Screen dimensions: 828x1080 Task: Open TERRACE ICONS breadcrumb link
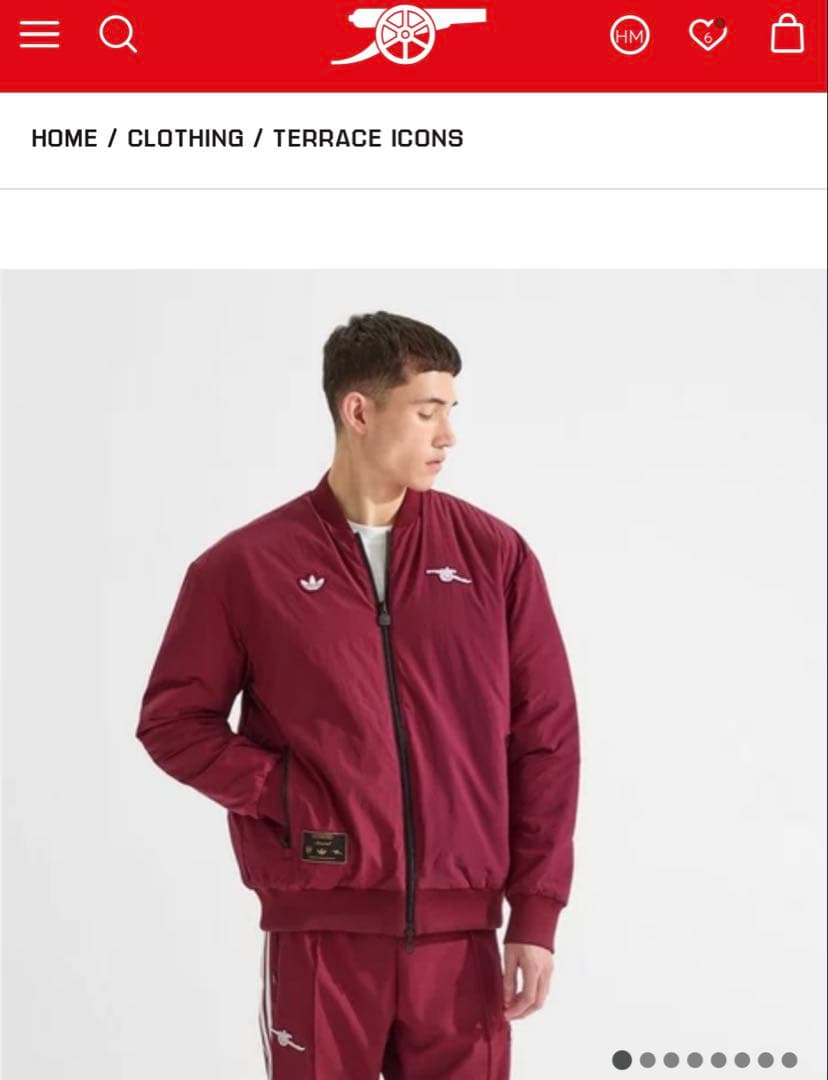pos(368,138)
